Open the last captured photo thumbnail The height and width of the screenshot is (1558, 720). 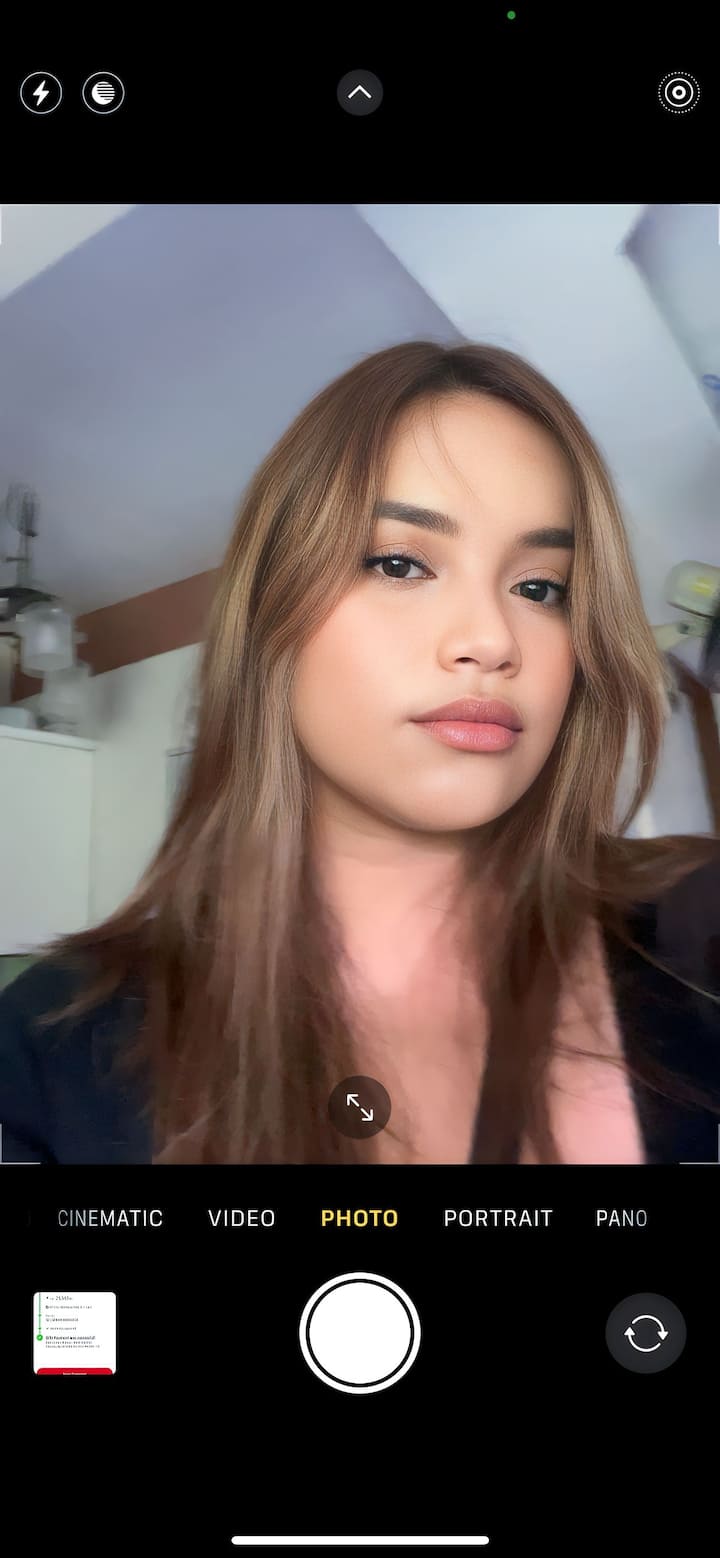click(x=75, y=1333)
